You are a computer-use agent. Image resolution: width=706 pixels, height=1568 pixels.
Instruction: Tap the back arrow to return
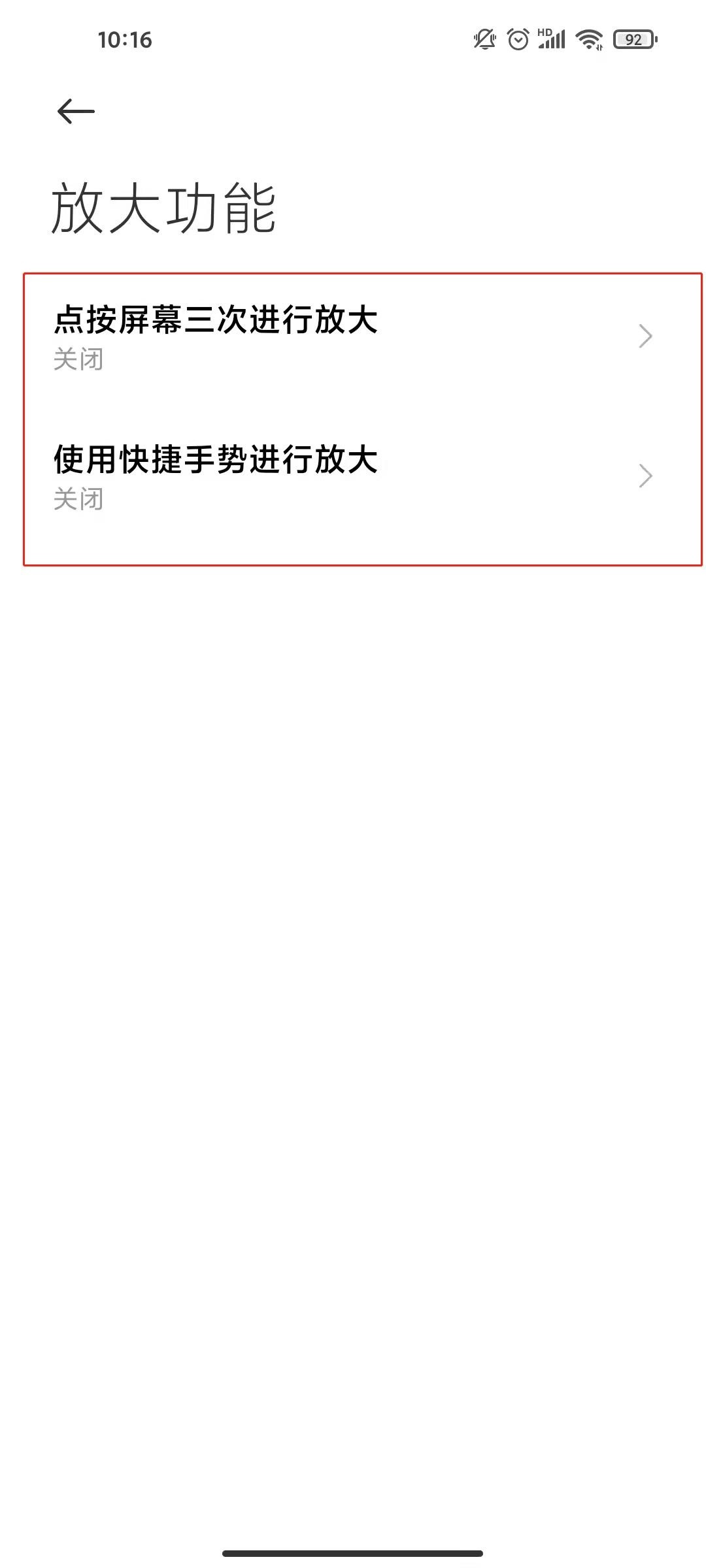pyautogui.click(x=74, y=110)
